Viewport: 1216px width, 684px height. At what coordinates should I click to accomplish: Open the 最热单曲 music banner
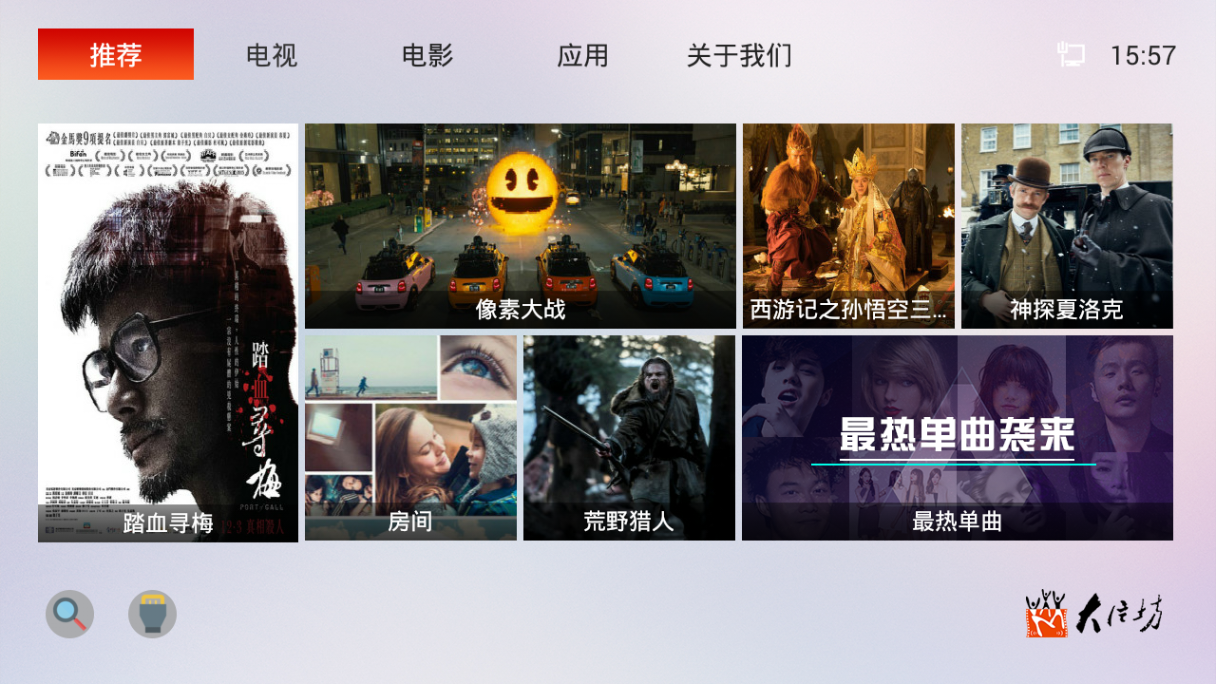(957, 438)
